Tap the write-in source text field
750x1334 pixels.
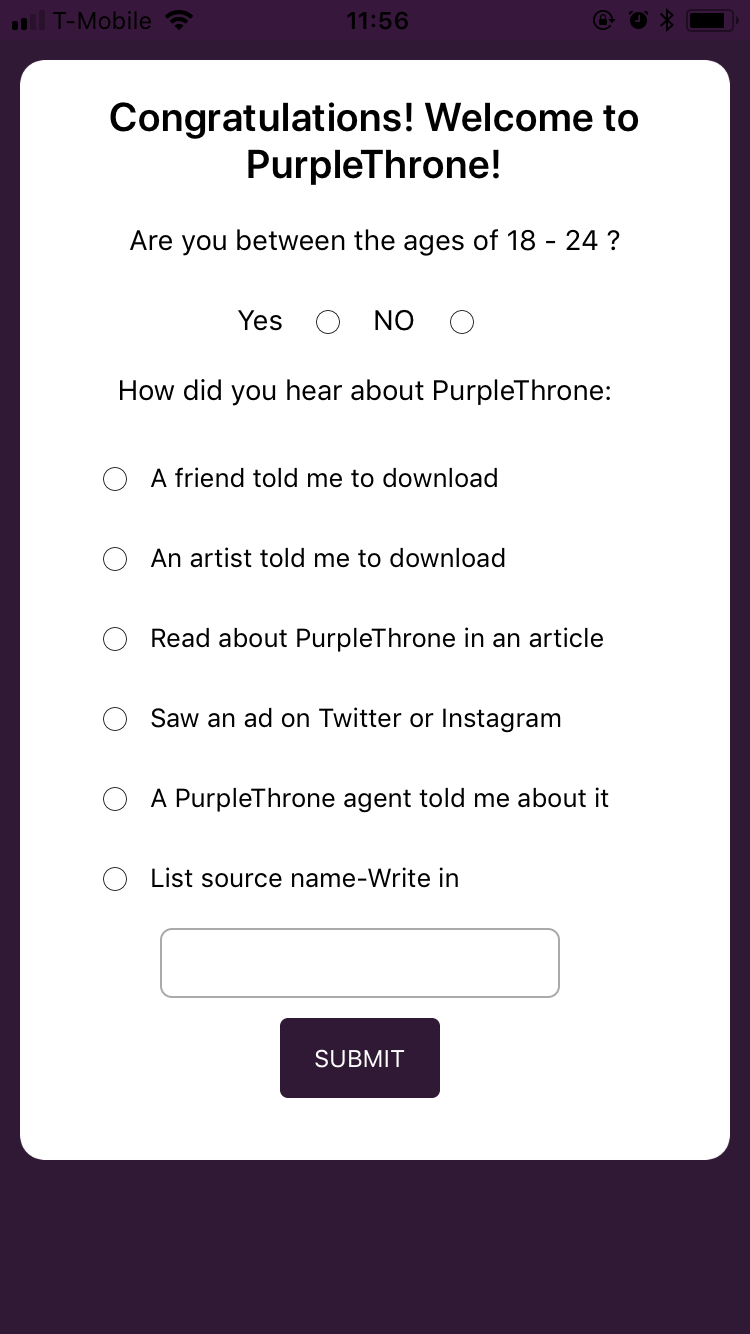pos(360,963)
